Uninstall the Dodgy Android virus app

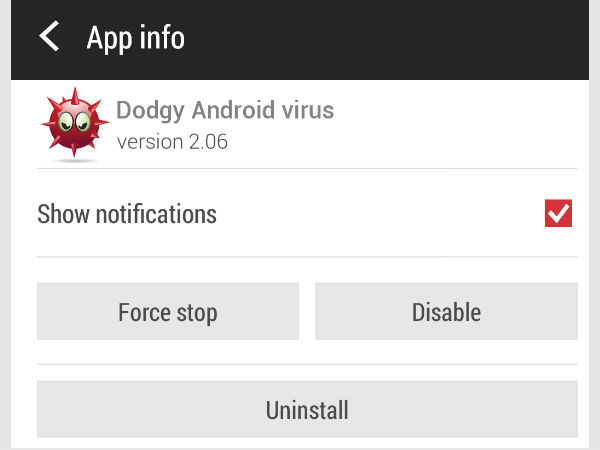[x=307, y=409]
